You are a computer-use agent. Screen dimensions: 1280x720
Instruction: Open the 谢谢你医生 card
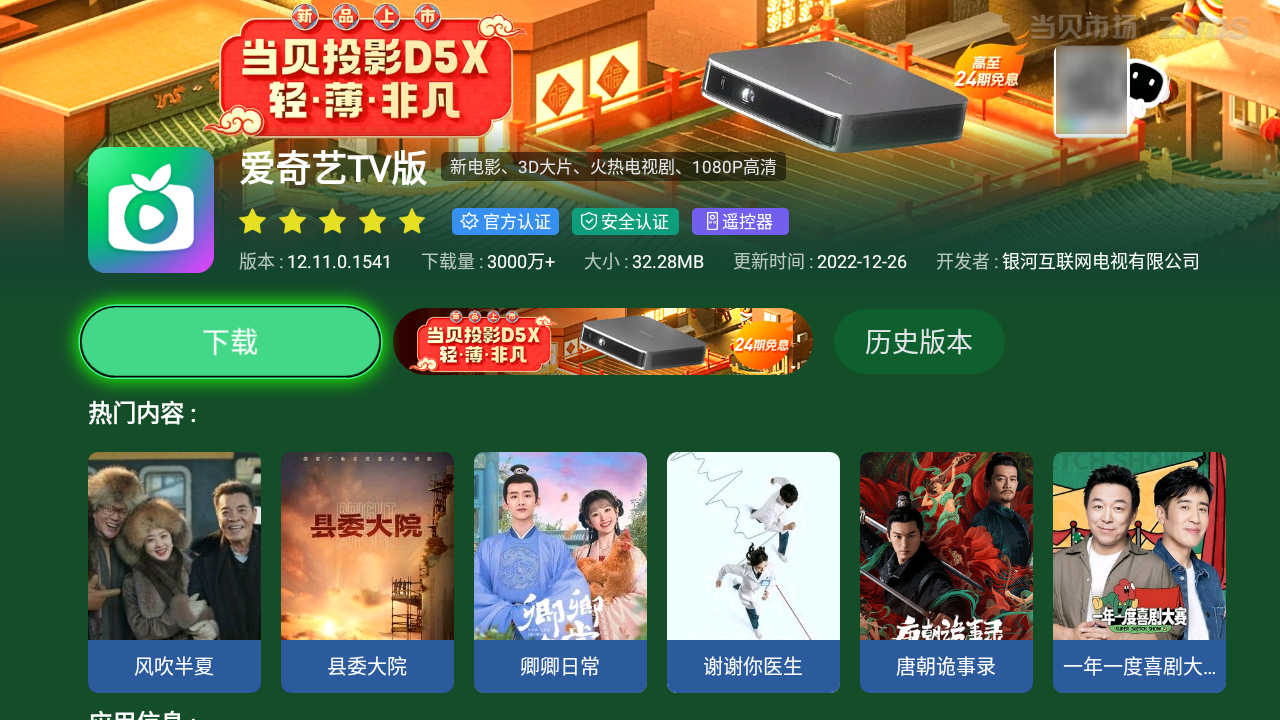click(753, 571)
